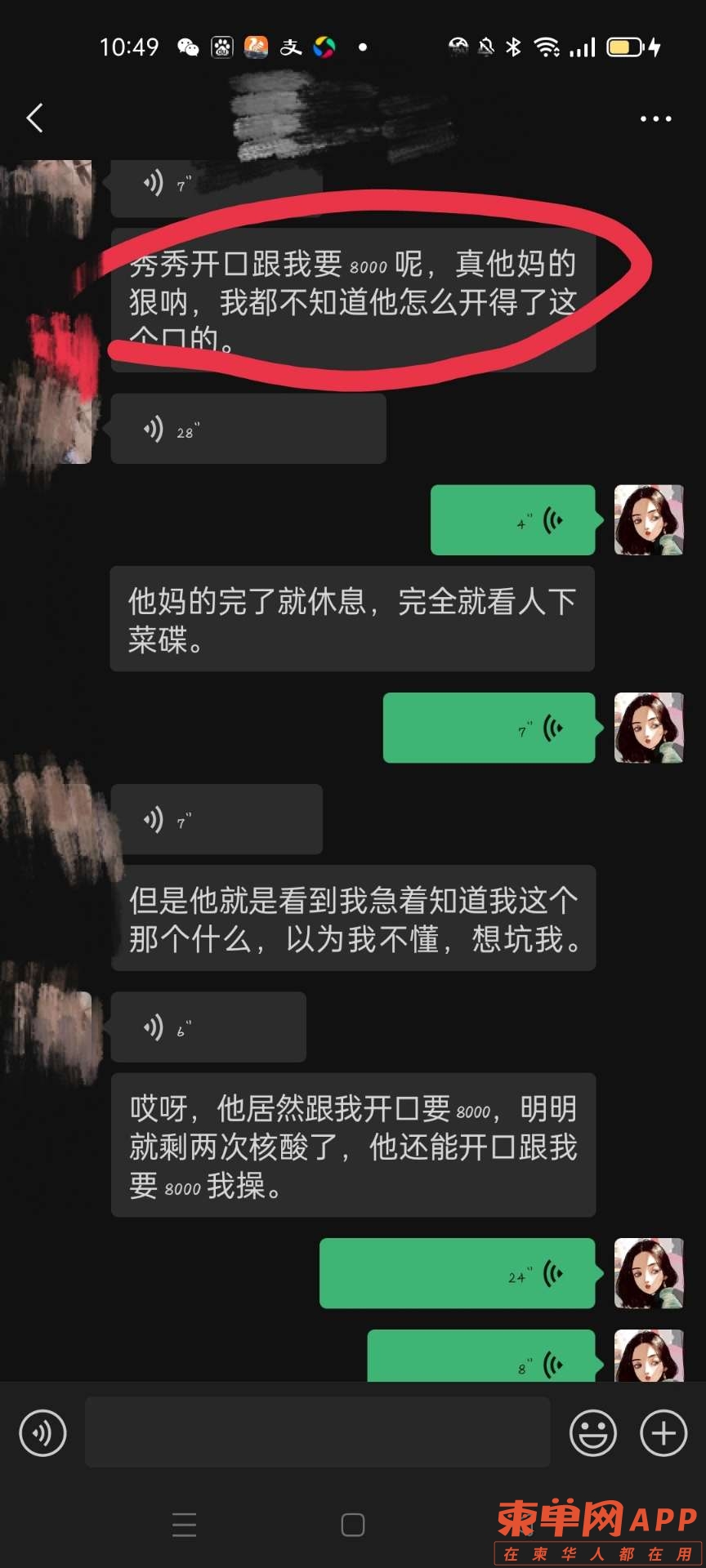Play the sent green 7-second voice message

point(489,728)
